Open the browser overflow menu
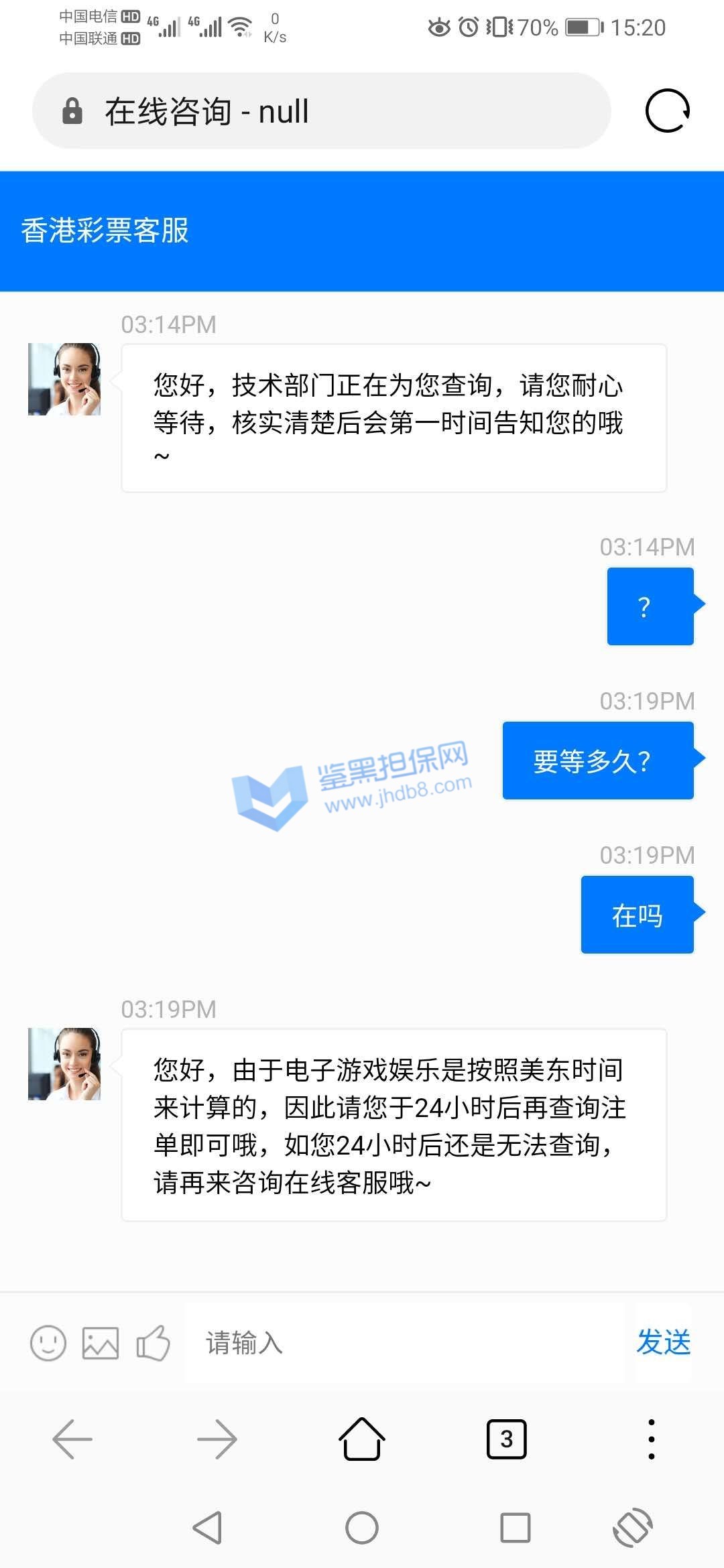The height and width of the screenshot is (1568, 724). [x=651, y=1439]
